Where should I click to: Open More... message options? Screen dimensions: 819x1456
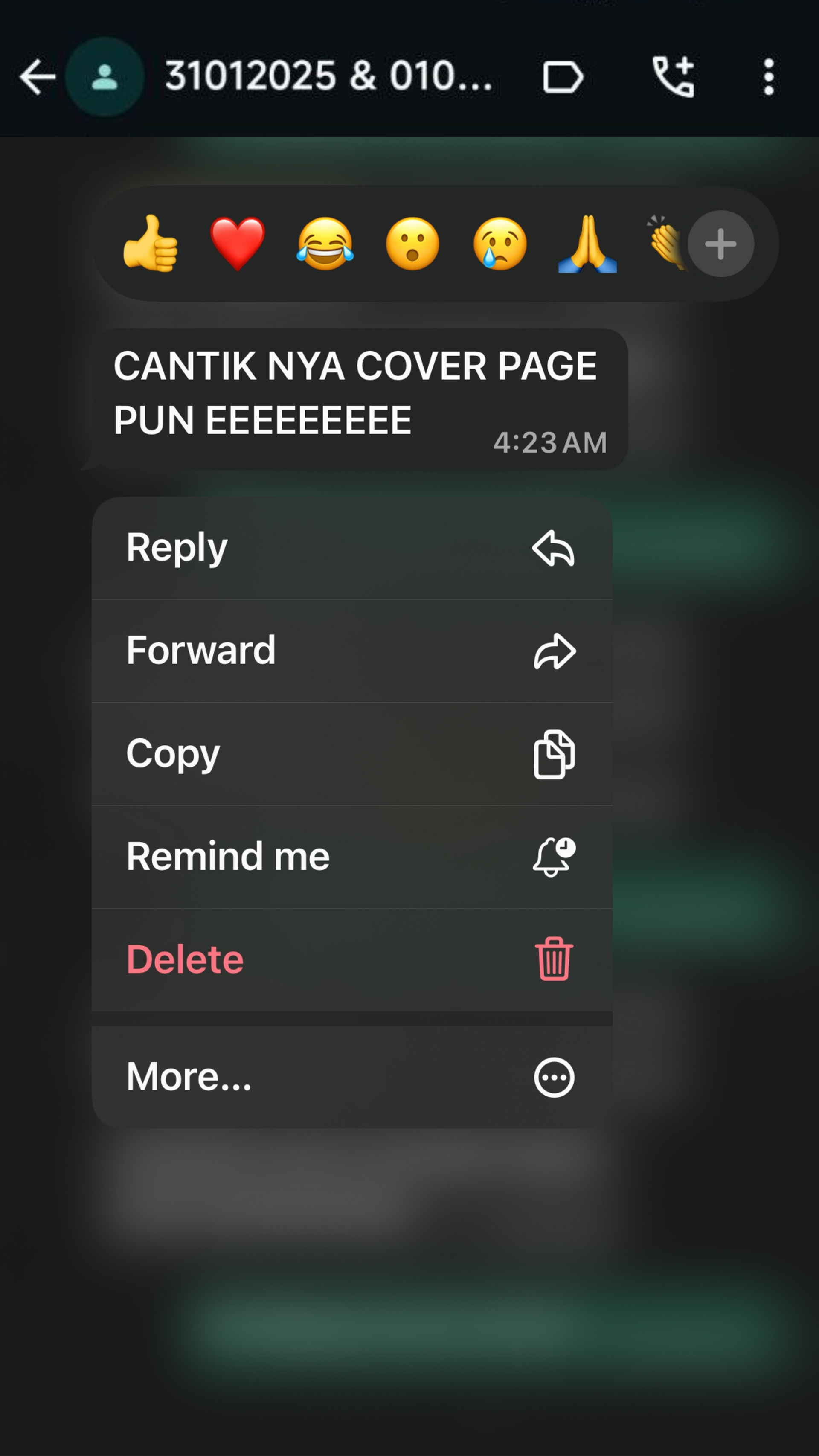(x=351, y=1077)
